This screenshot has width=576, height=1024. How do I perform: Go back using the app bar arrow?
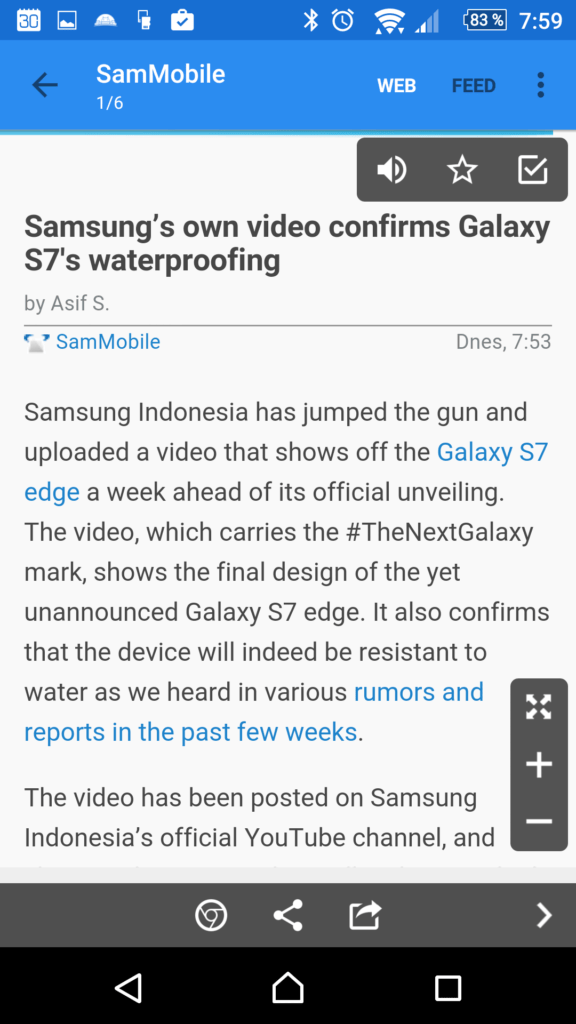click(x=45, y=85)
